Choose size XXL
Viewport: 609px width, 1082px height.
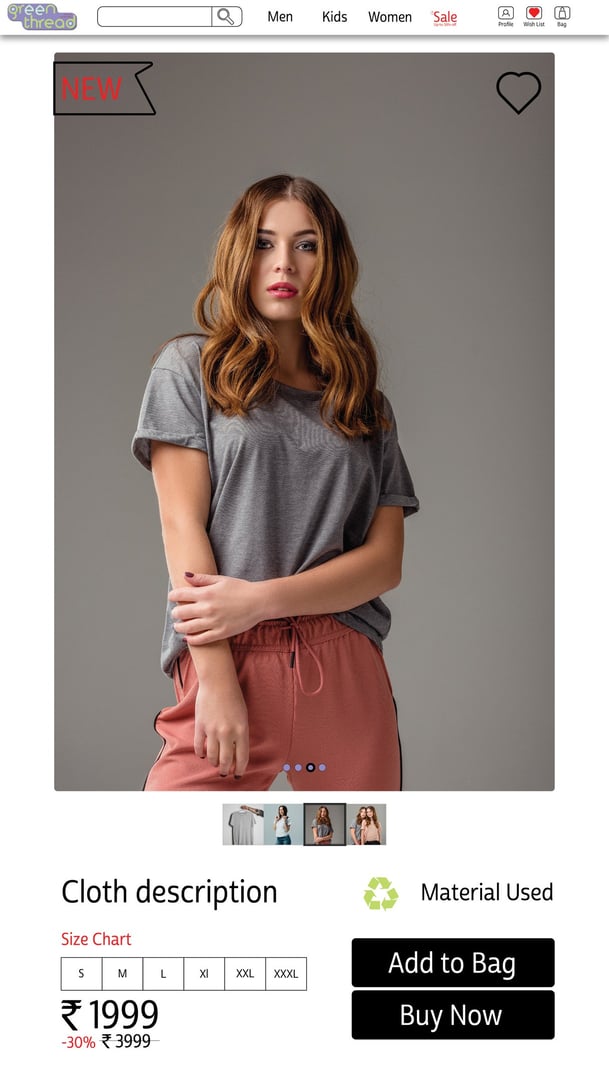245,974
